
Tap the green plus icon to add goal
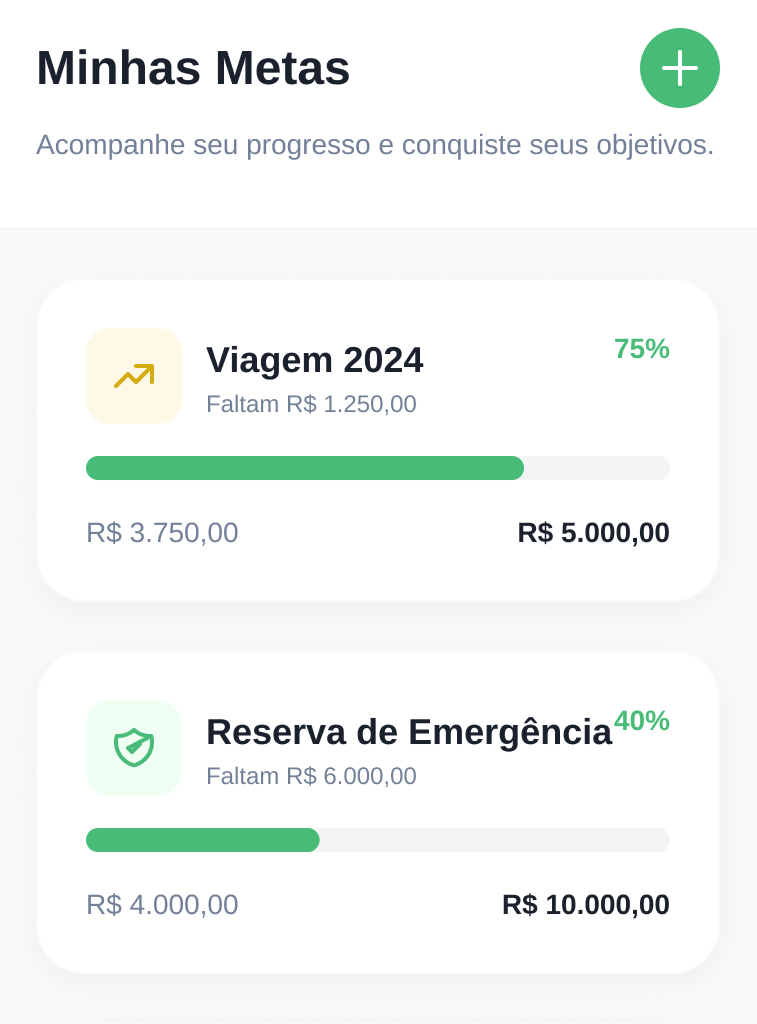[x=679, y=68]
